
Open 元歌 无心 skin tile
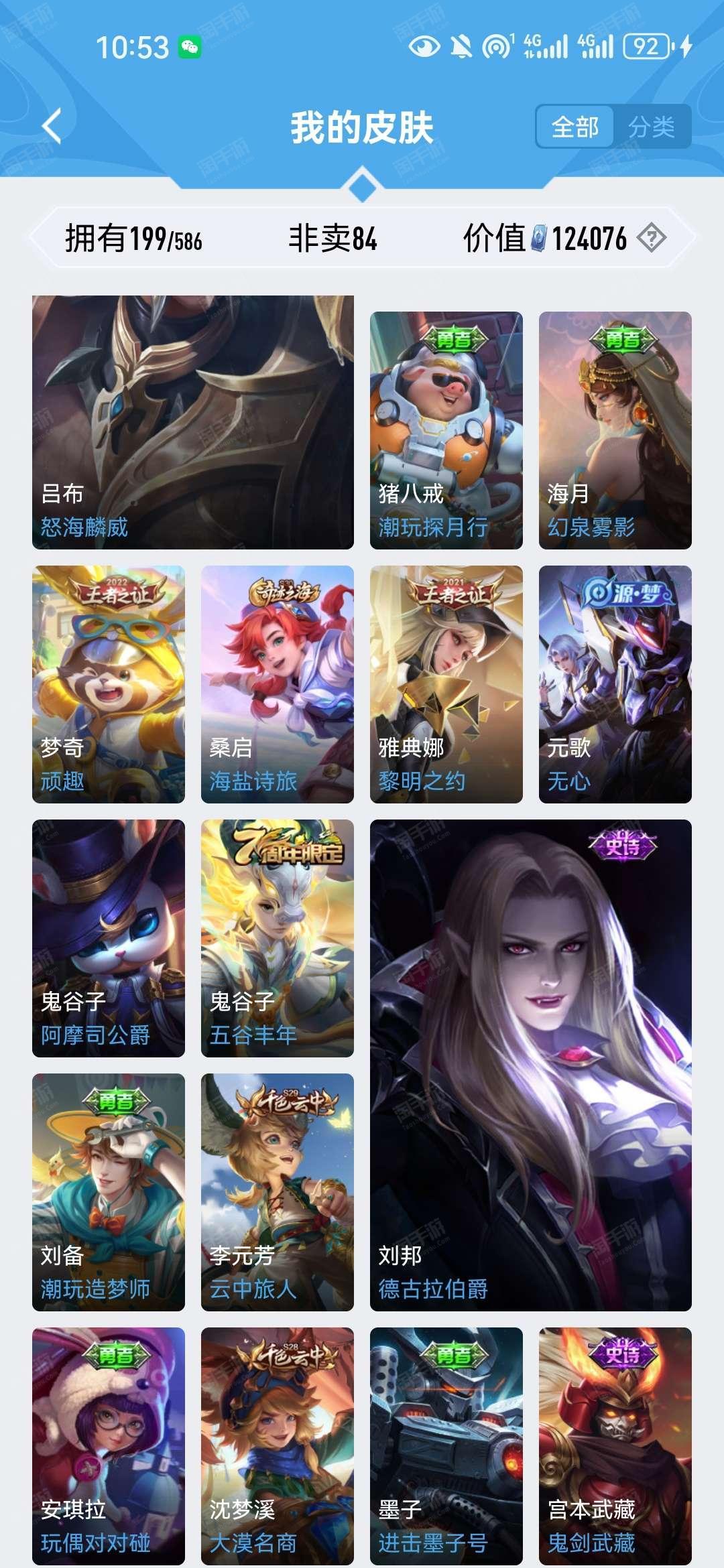click(x=615, y=684)
